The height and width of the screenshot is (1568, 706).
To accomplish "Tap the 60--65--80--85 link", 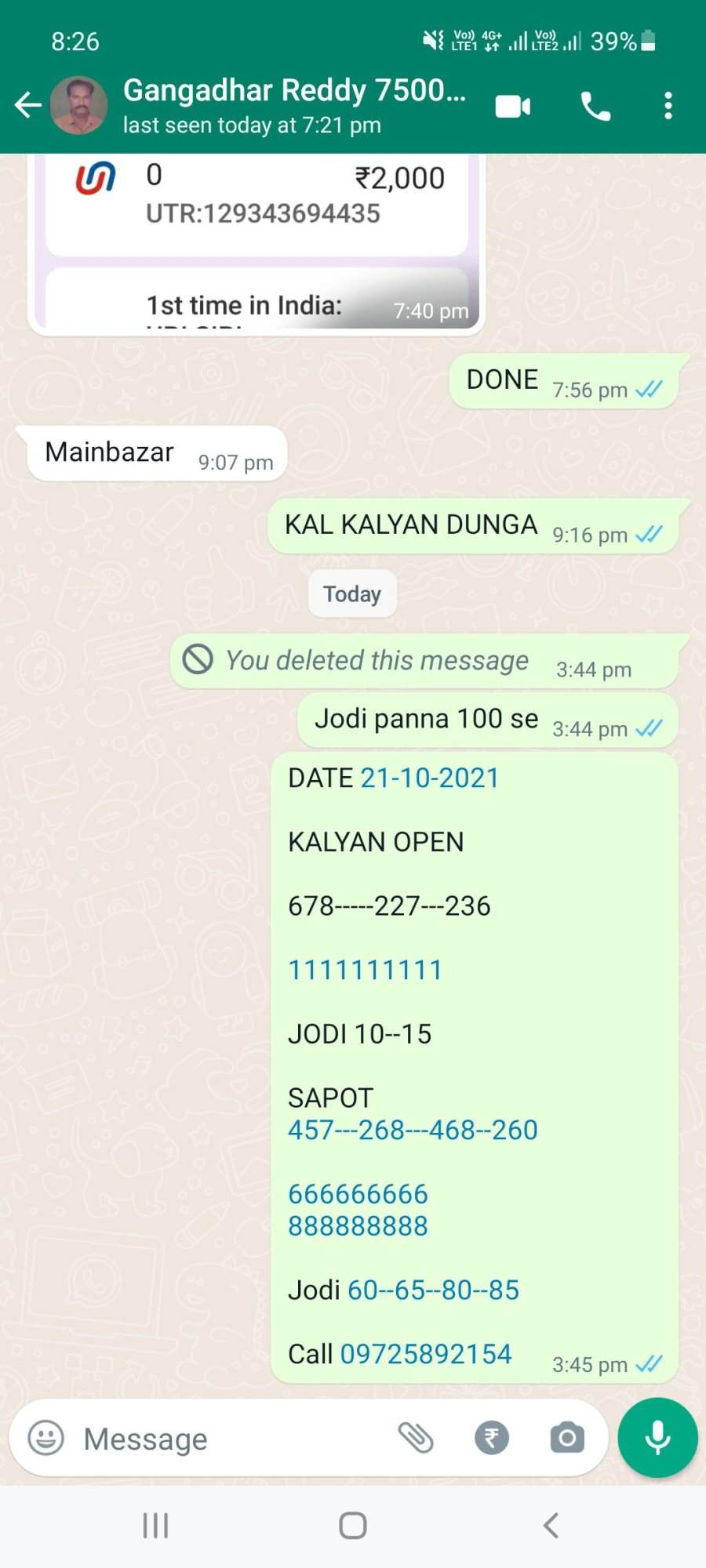I will pyautogui.click(x=433, y=1290).
